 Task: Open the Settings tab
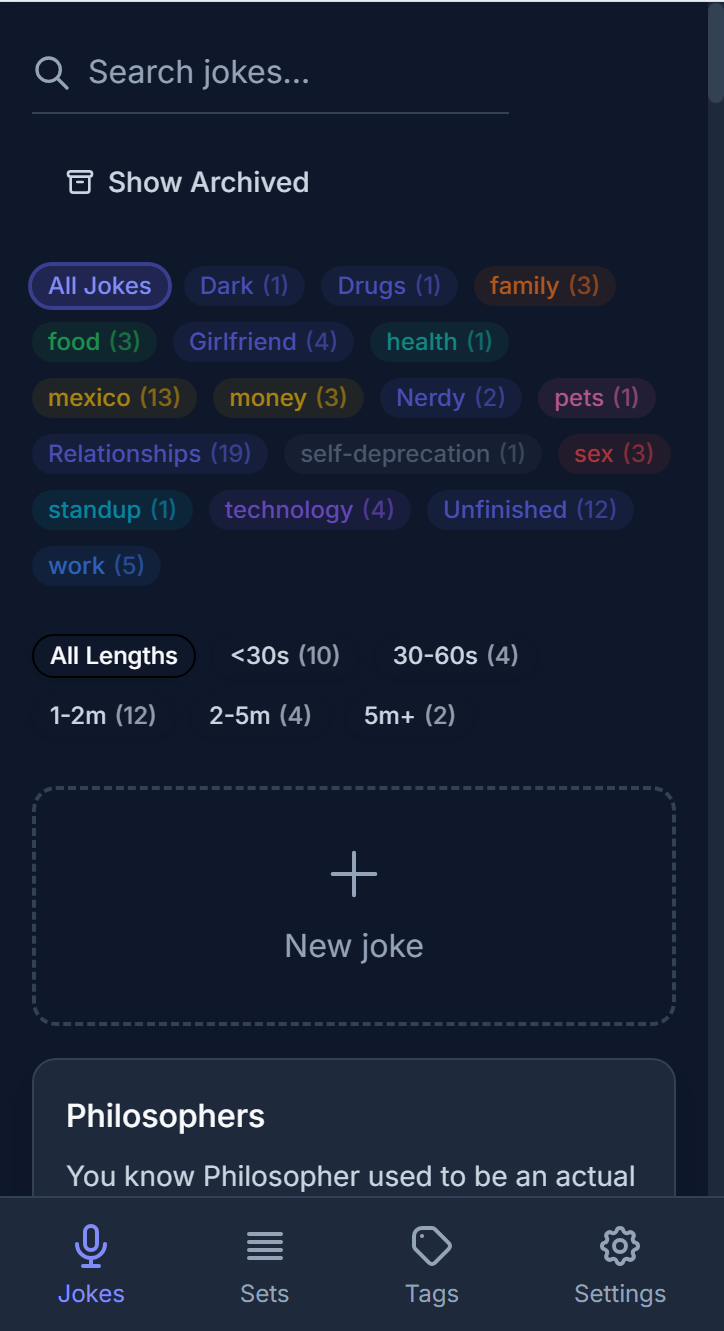pos(620,1266)
